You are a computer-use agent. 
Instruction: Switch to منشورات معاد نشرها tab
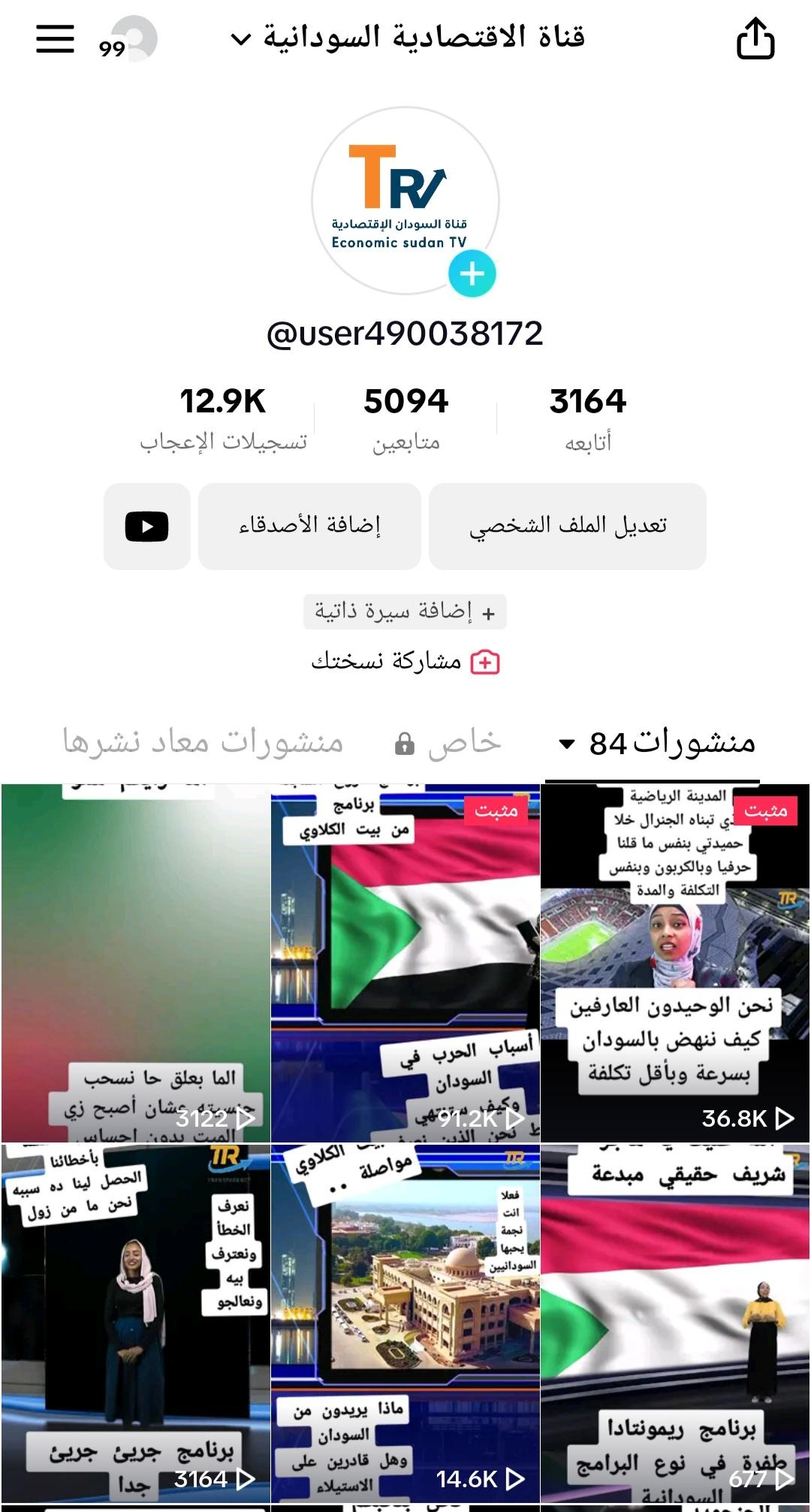pos(203,743)
